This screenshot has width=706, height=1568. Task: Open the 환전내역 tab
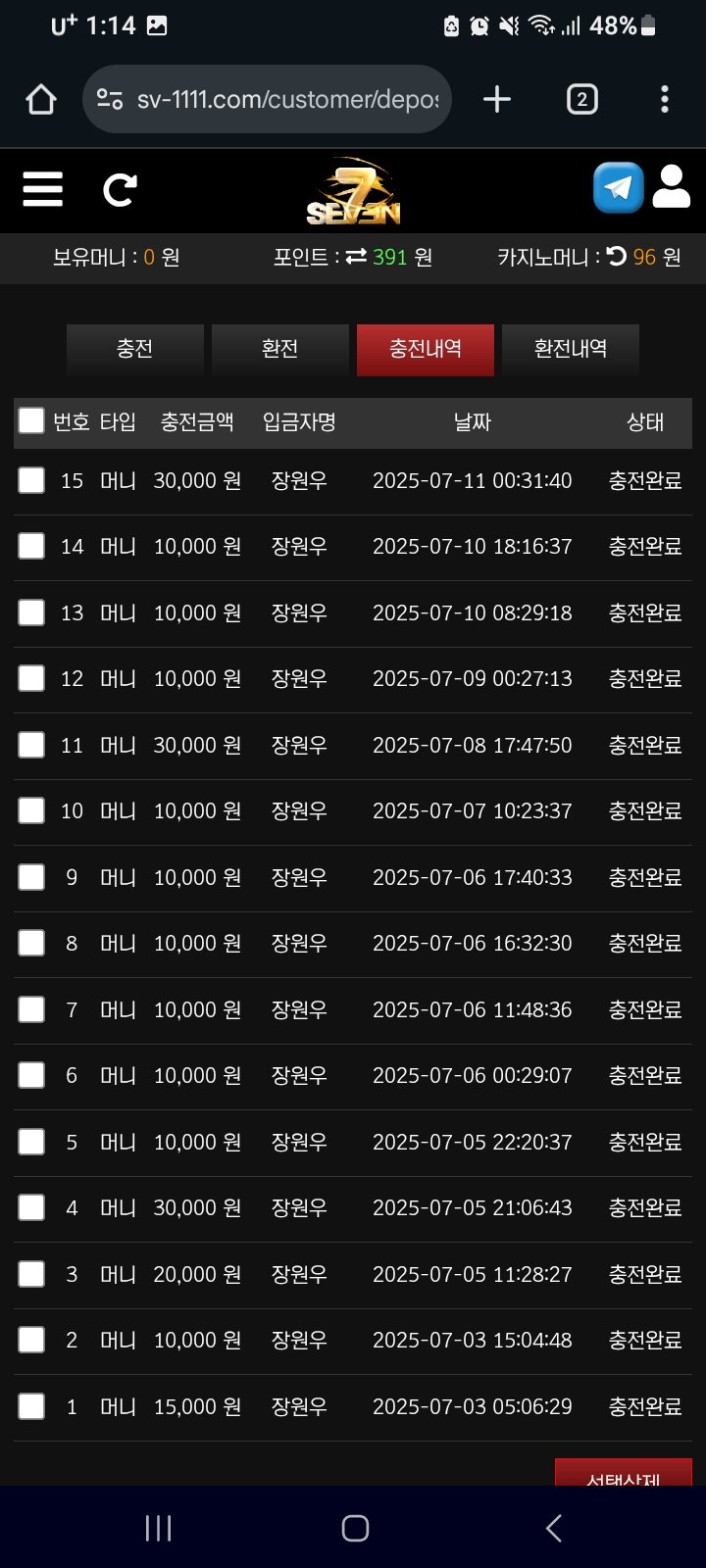click(x=571, y=350)
